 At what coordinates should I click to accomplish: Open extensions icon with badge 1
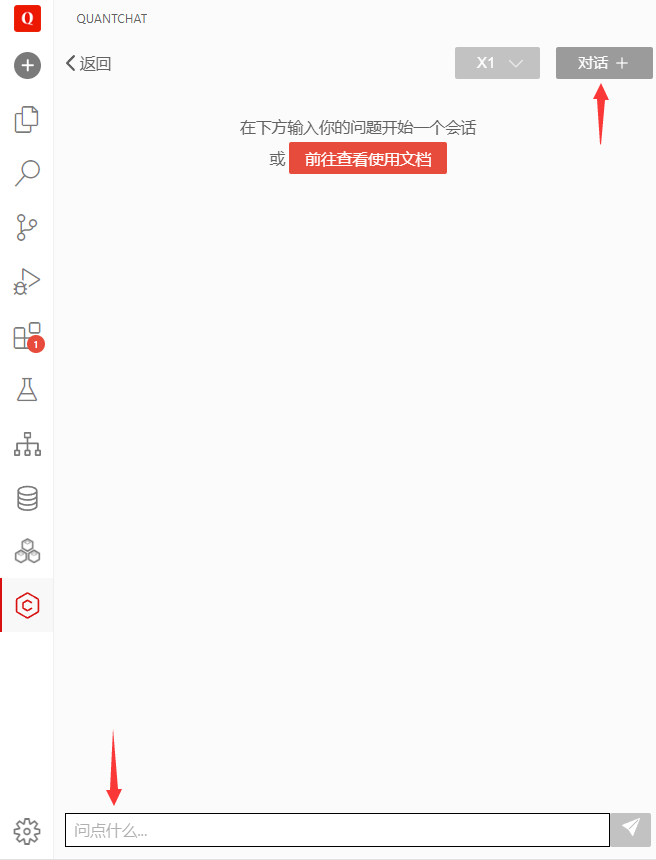tap(27, 336)
